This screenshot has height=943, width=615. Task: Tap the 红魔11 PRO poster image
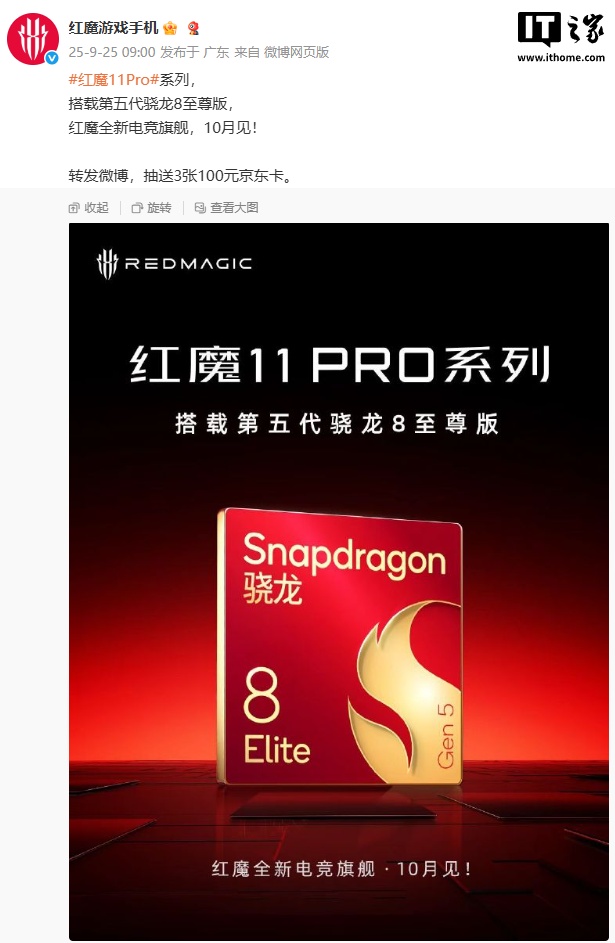(x=338, y=580)
